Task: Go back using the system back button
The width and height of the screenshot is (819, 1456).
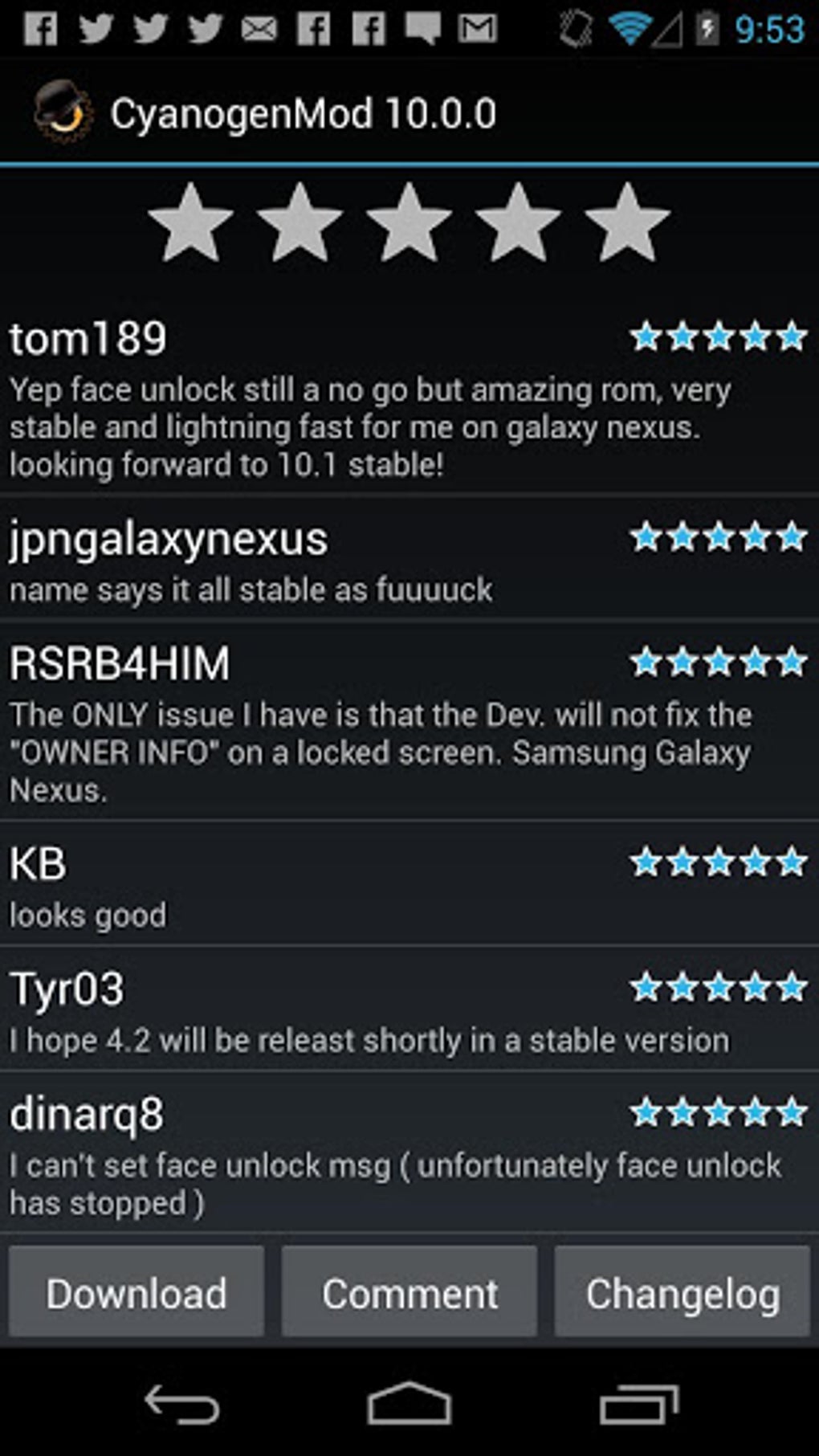Action: [181, 1405]
